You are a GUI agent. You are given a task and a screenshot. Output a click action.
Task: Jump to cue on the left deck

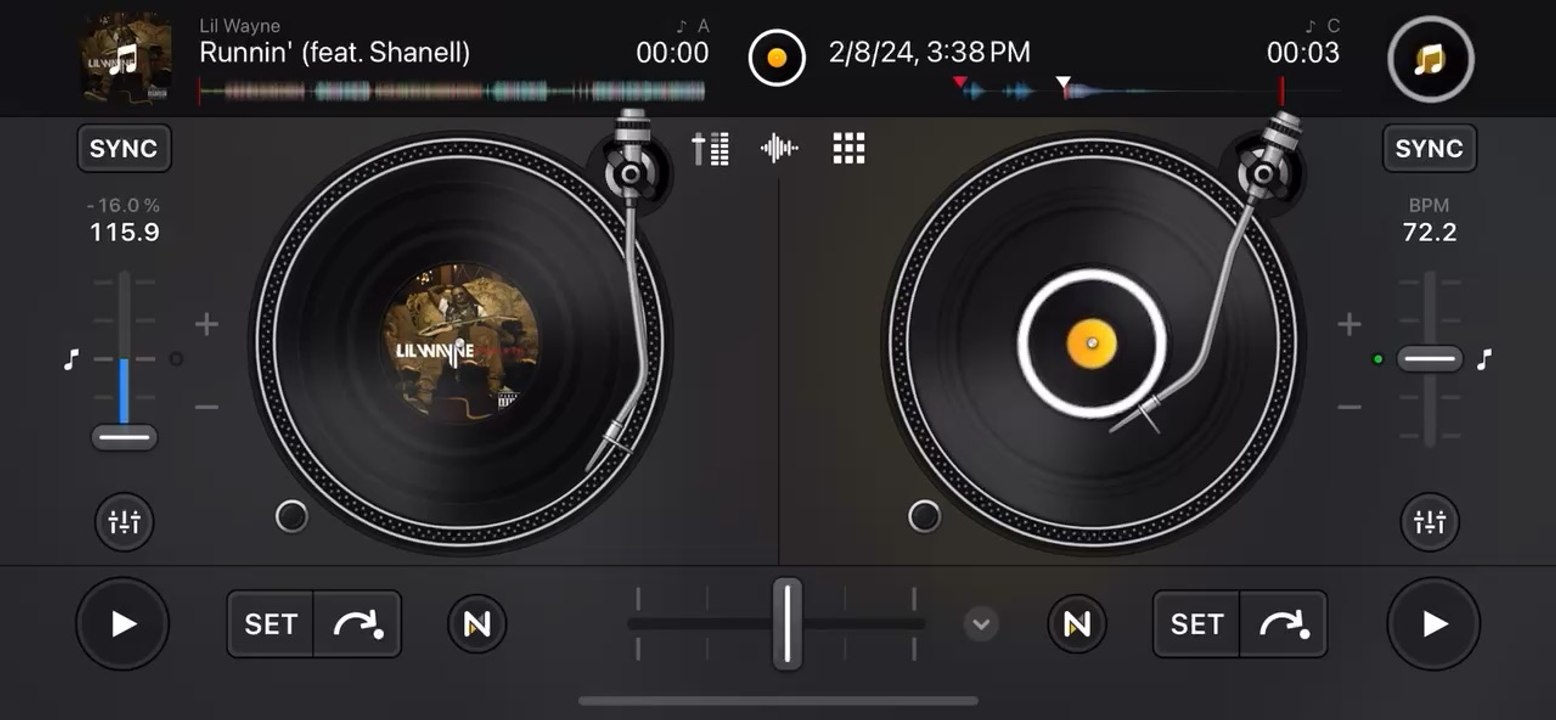(x=358, y=624)
